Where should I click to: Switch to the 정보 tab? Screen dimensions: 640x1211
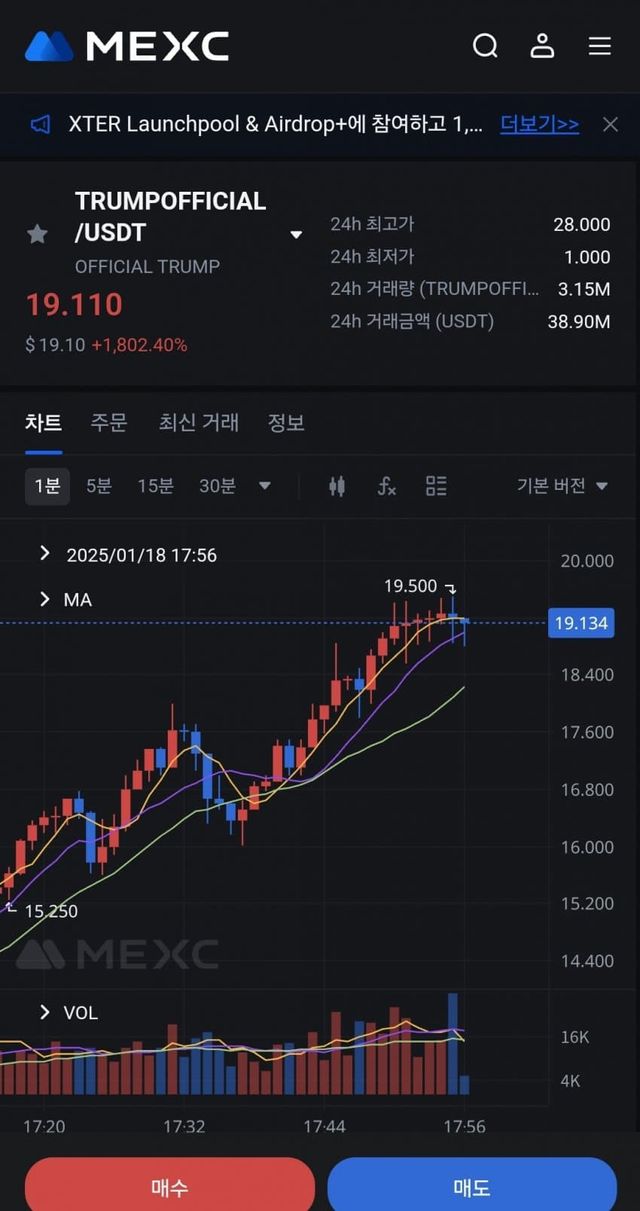pos(285,422)
